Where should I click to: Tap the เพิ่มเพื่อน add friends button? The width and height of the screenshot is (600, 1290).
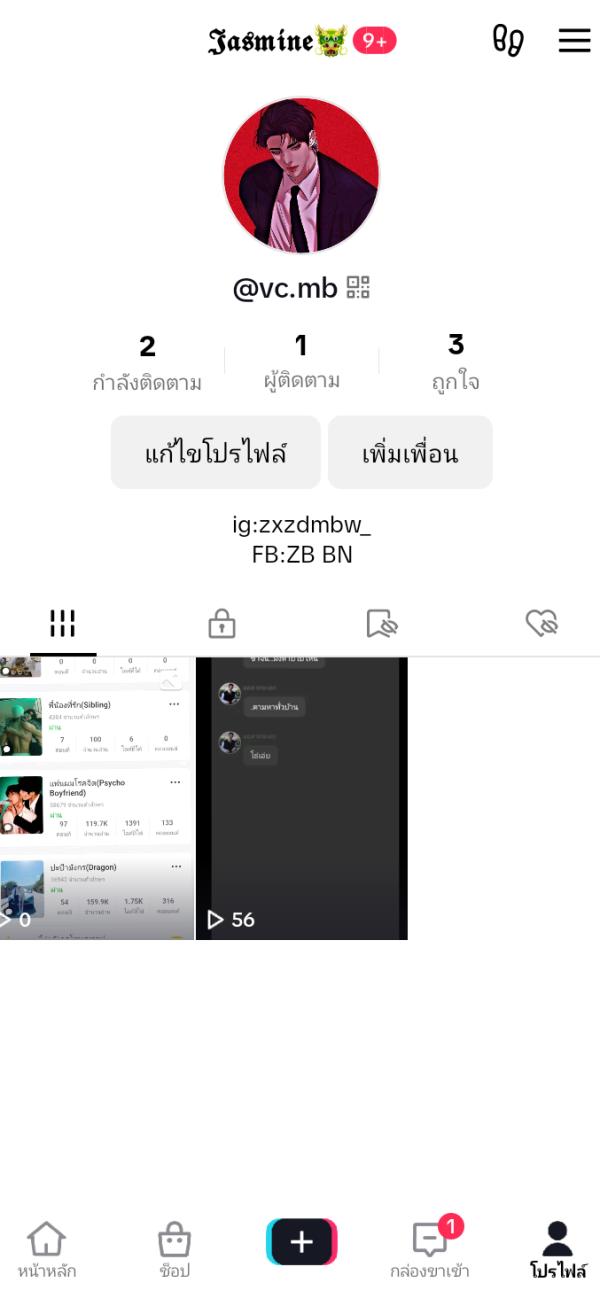tap(410, 453)
